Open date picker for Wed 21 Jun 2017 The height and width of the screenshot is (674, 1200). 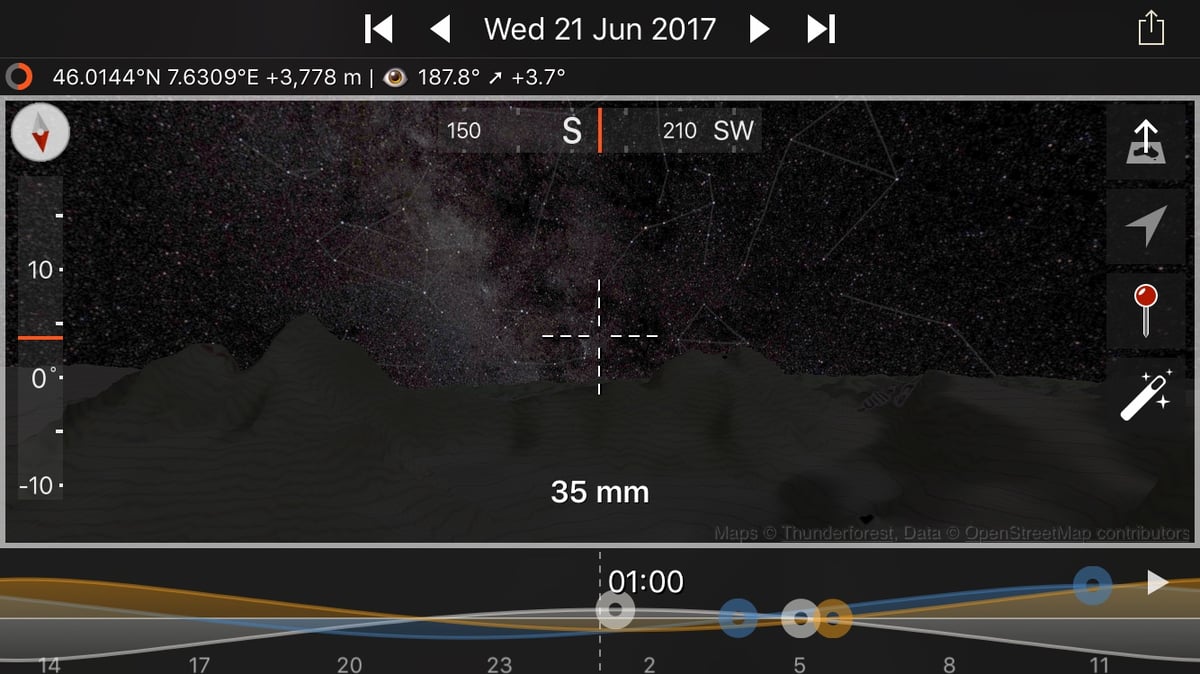600,29
